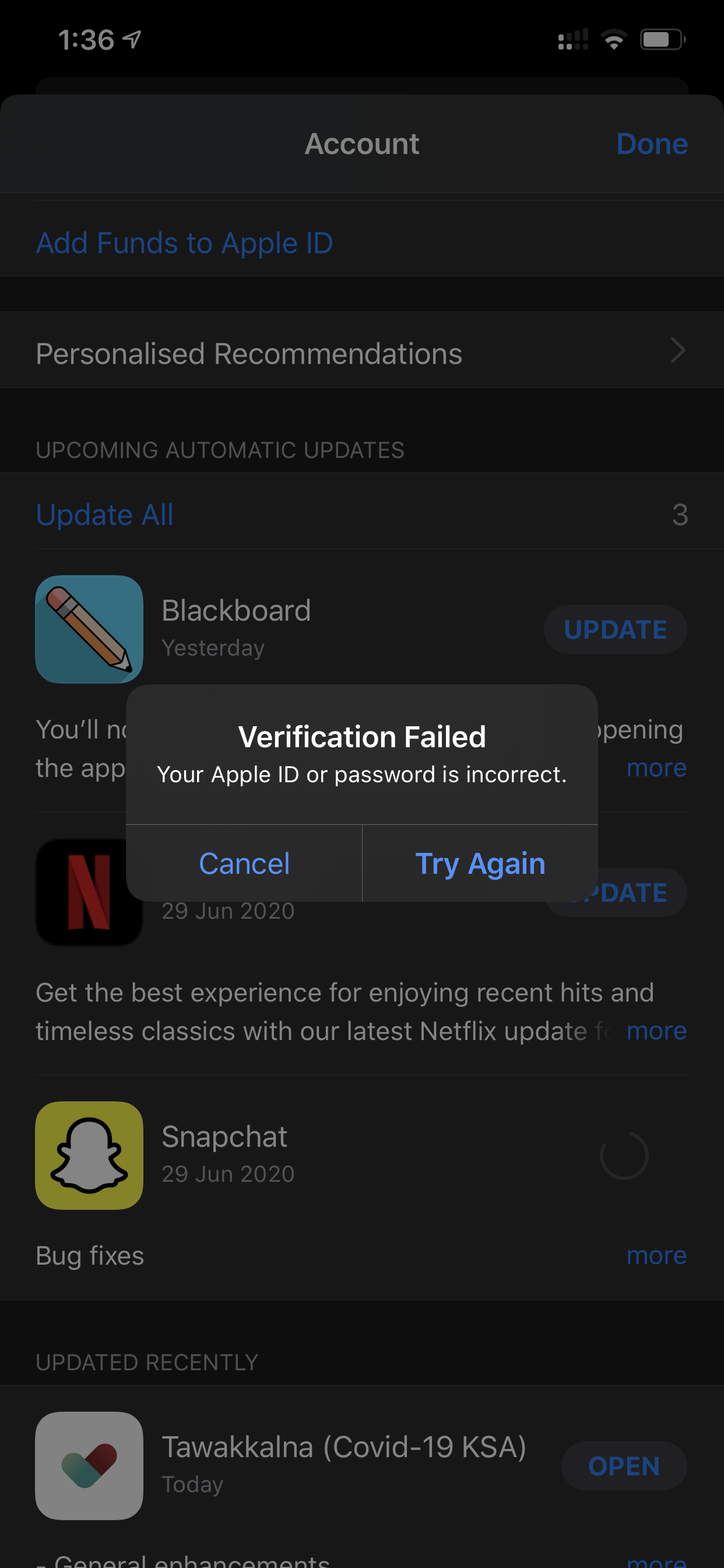The image size is (724, 1568).
Task: Expand the Netflix update notes with more
Action: click(x=656, y=1031)
